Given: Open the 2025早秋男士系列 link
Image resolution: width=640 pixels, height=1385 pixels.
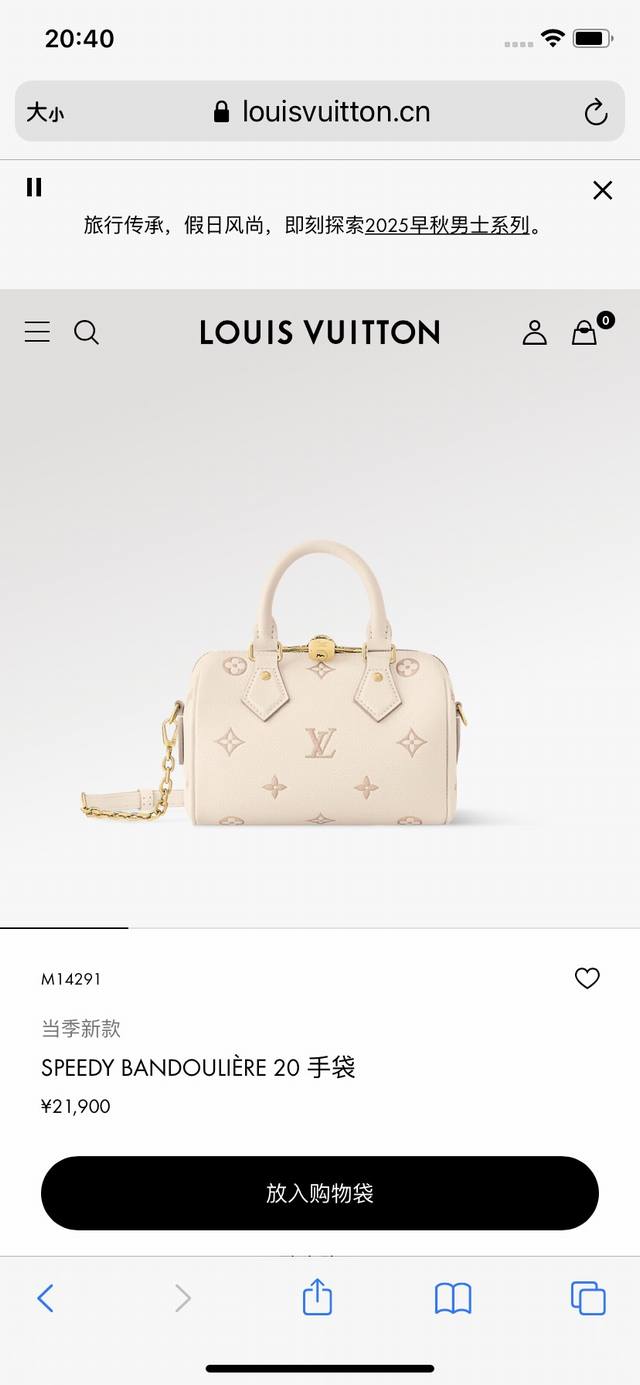Looking at the screenshot, I should click(x=447, y=225).
